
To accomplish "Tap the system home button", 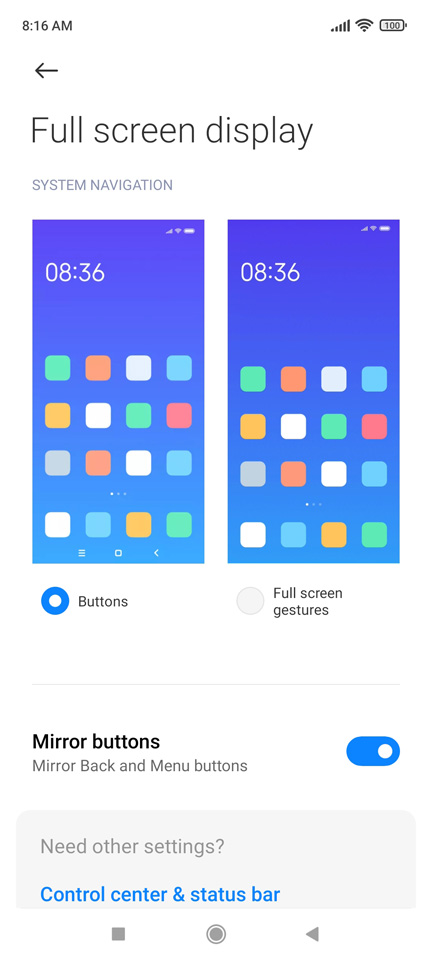I will click(216, 934).
